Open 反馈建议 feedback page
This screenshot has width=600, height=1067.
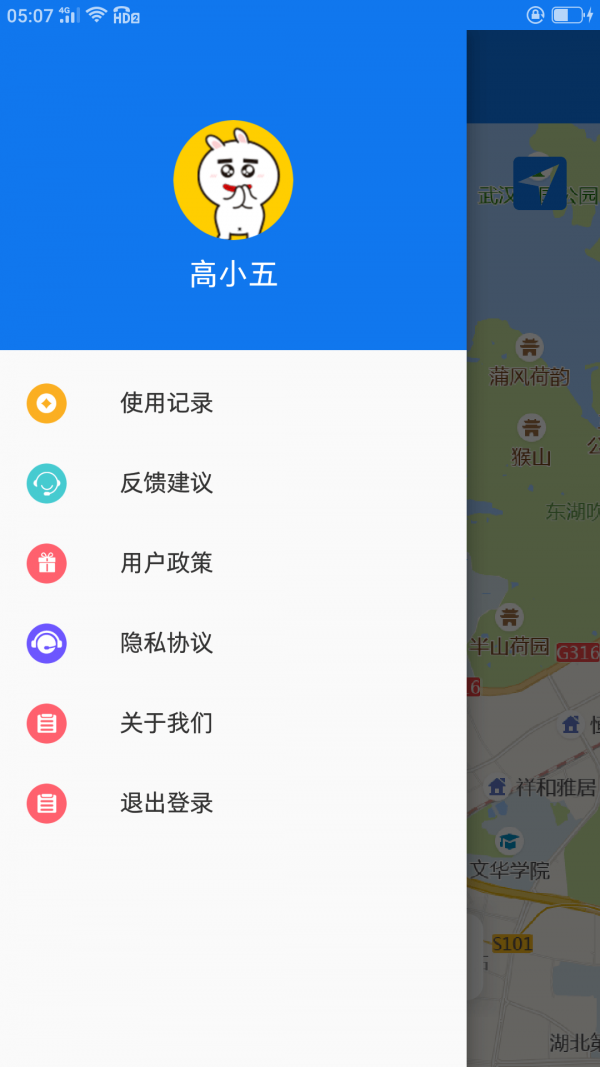click(166, 484)
